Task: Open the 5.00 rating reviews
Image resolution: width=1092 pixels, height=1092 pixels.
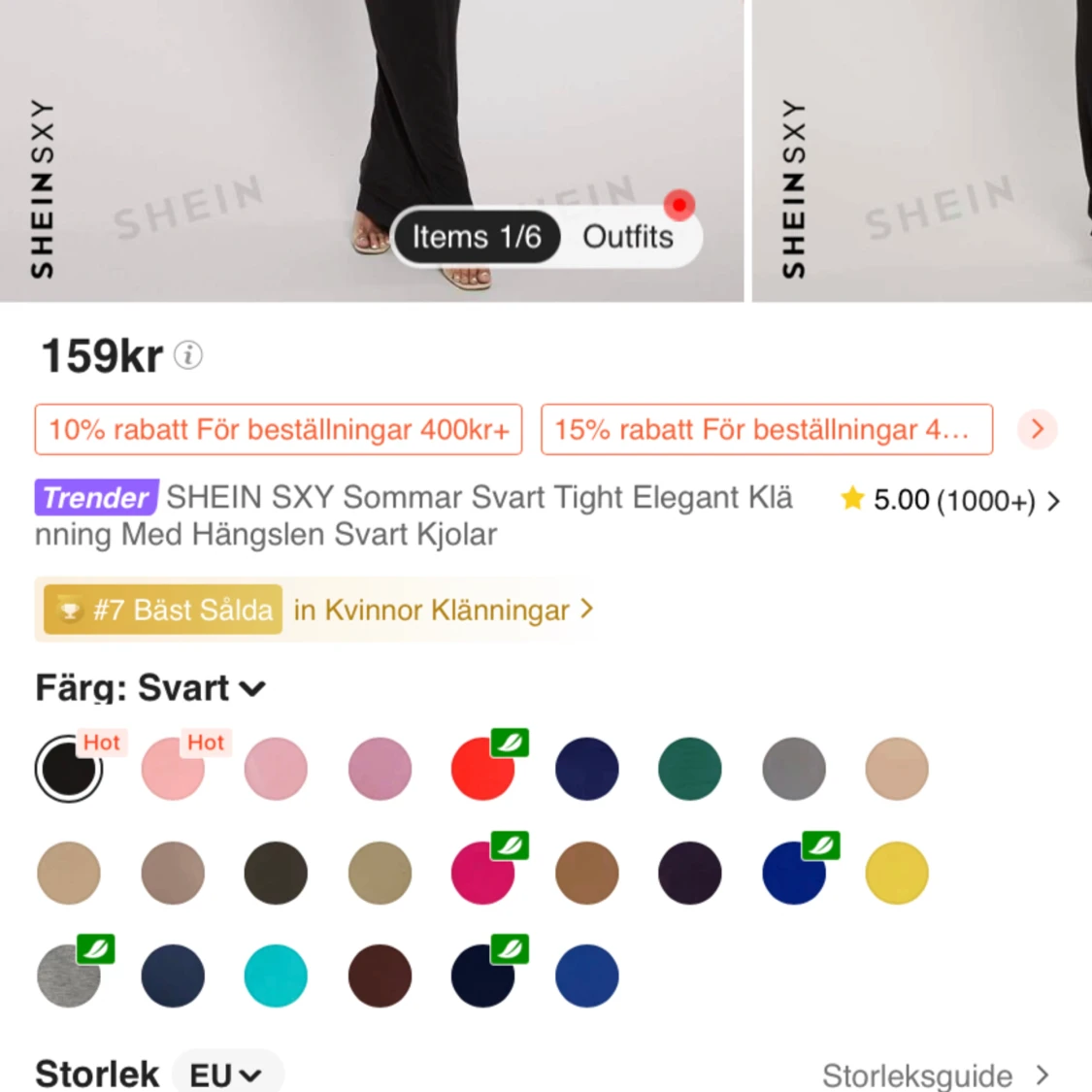Action: 951,500
